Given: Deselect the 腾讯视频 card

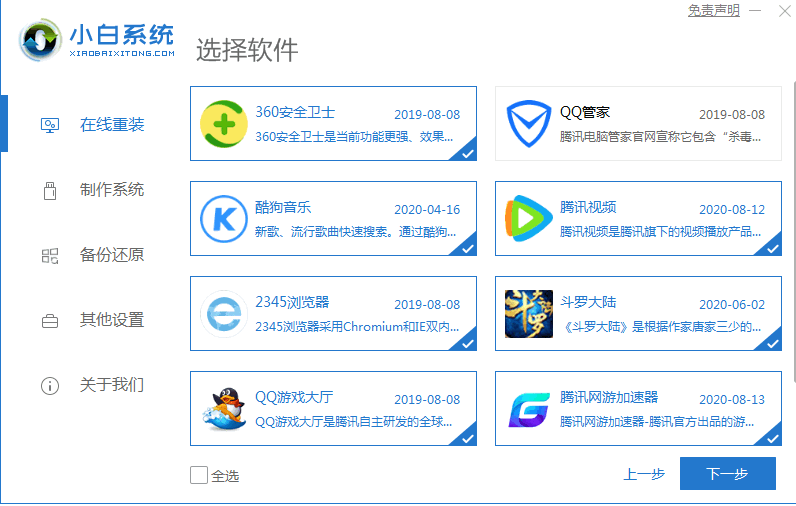Looking at the screenshot, I should (638, 219).
